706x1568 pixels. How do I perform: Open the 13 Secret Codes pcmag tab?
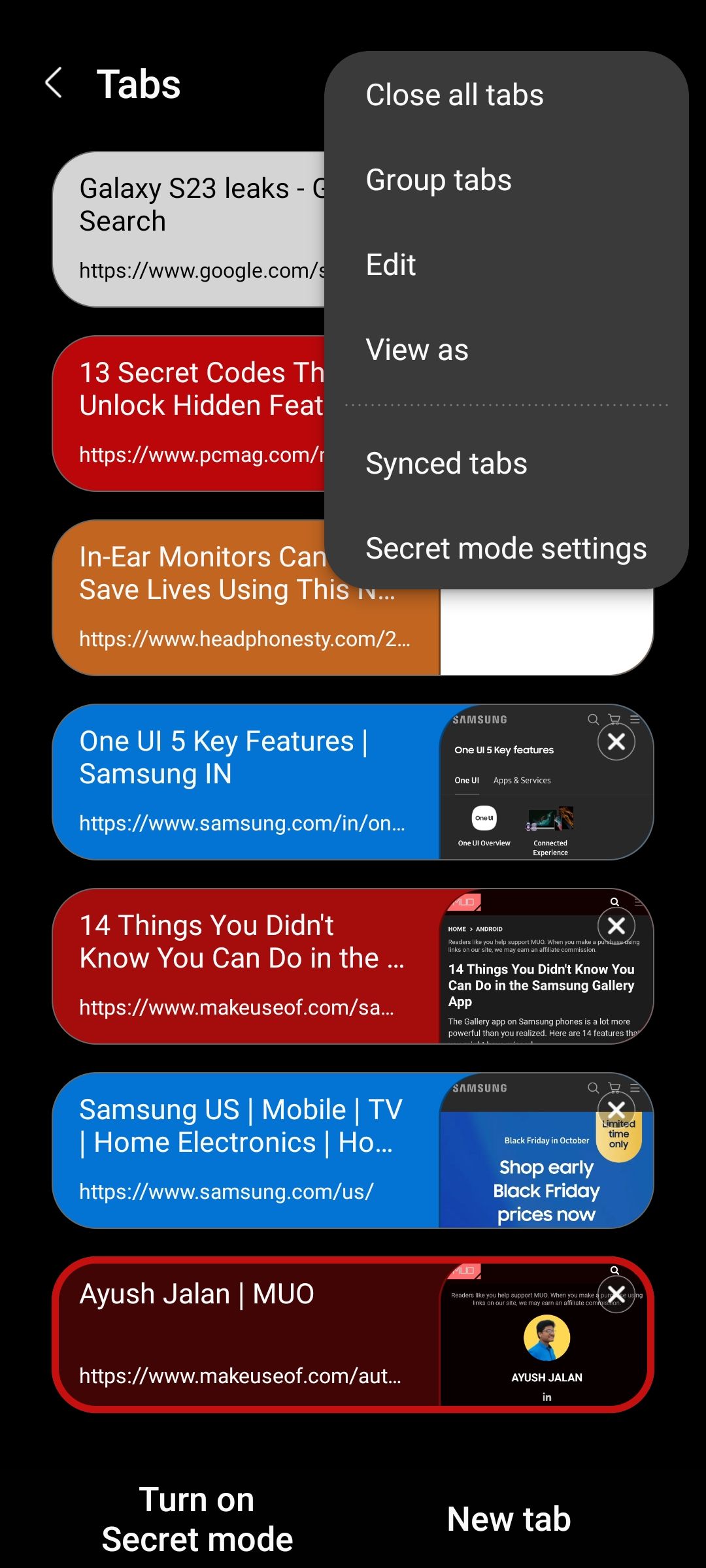pyautogui.click(x=190, y=413)
